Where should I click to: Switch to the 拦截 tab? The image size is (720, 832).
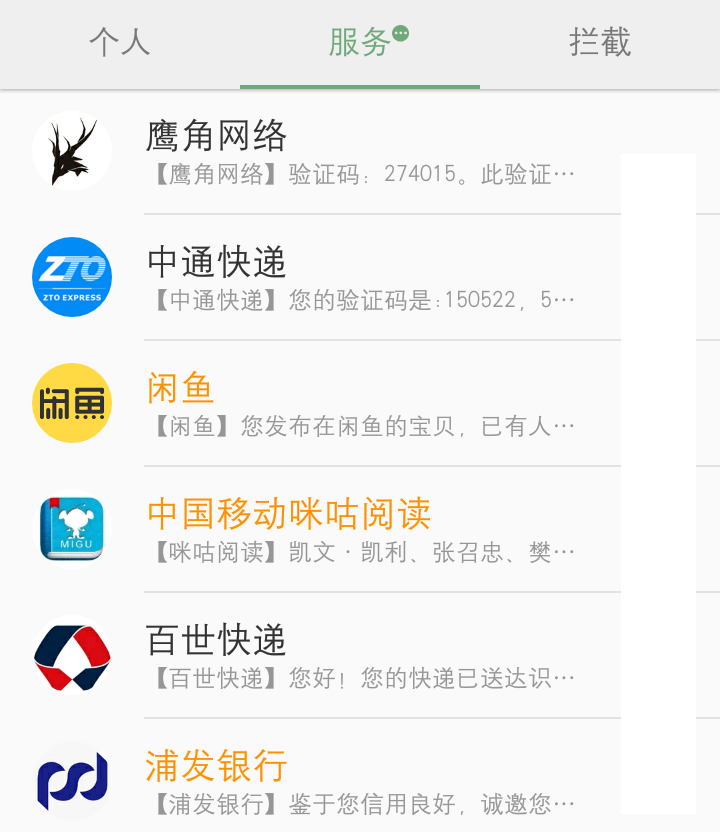coord(600,43)
